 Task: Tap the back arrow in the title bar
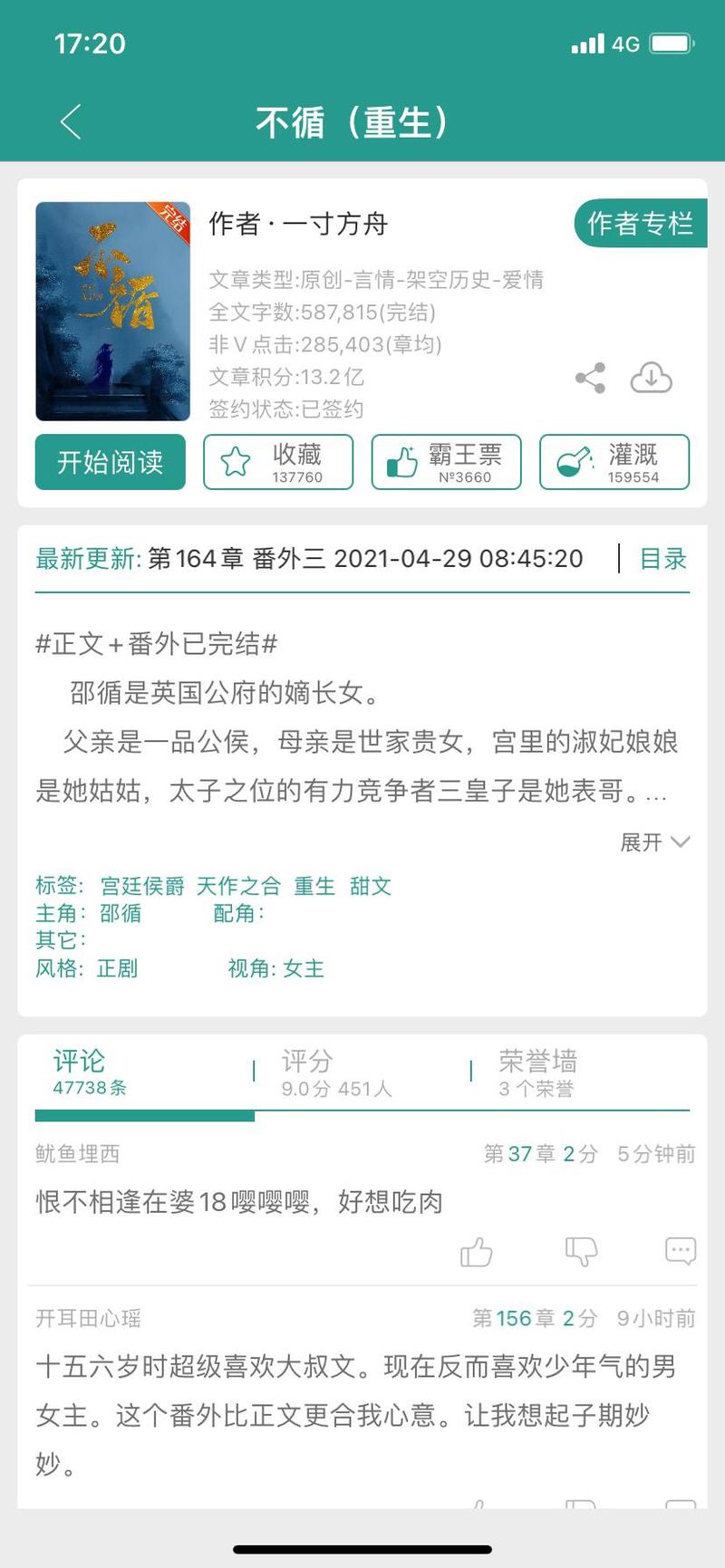[x=71, y=120]
